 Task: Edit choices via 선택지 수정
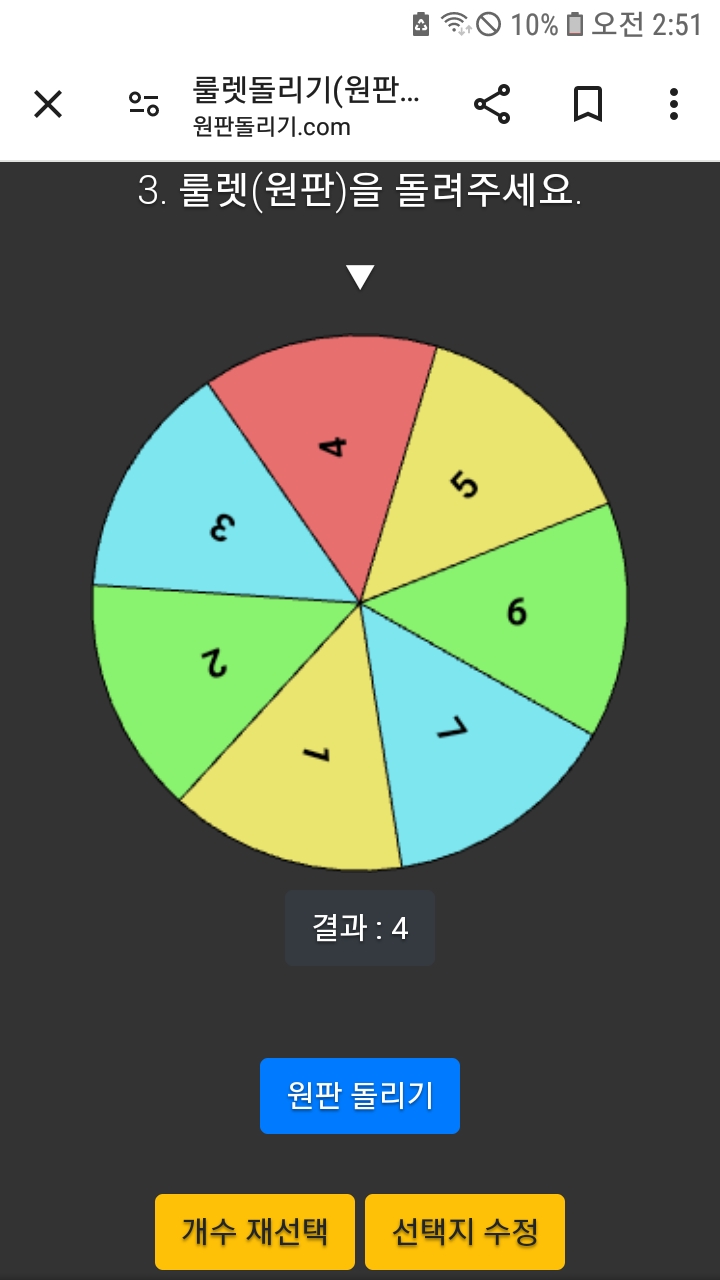465,1231
